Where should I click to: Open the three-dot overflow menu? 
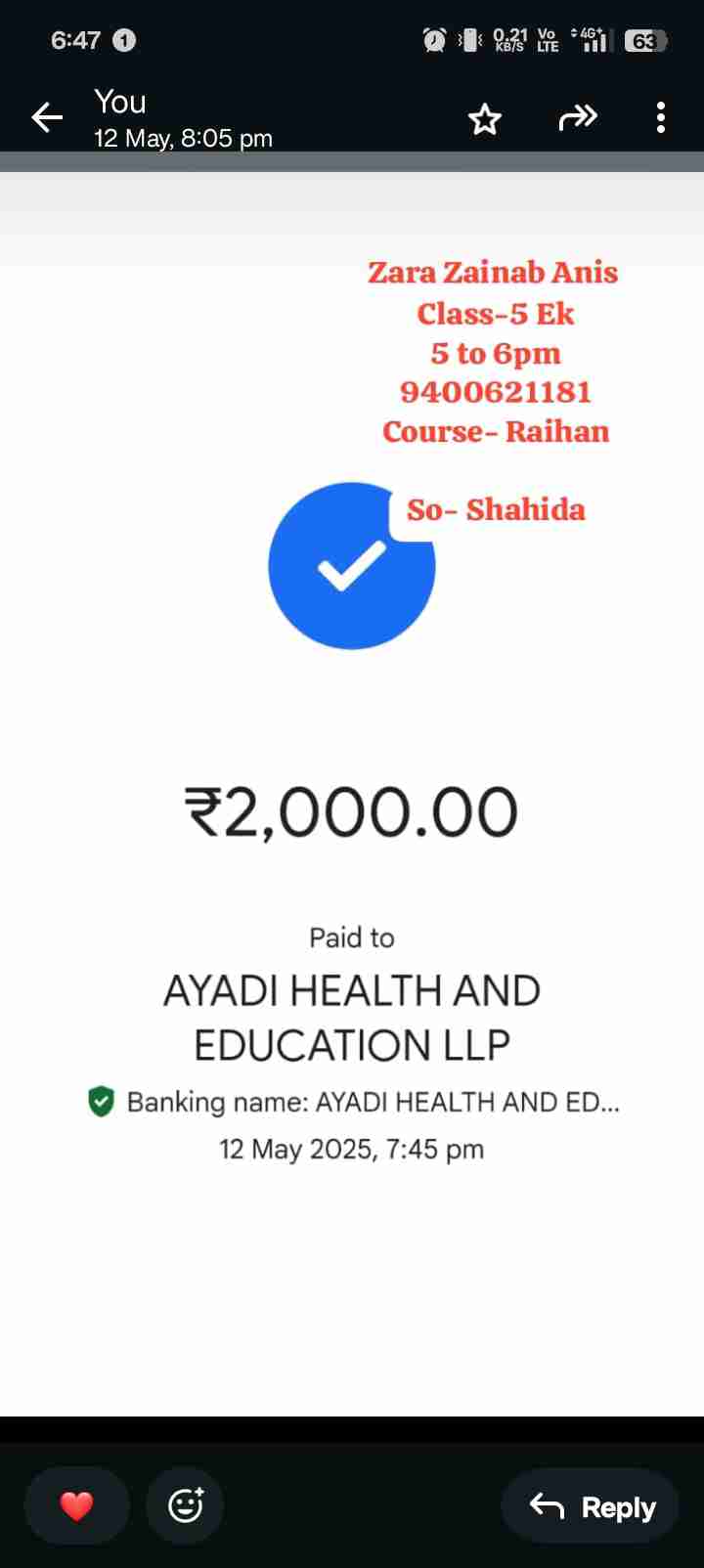661,118
